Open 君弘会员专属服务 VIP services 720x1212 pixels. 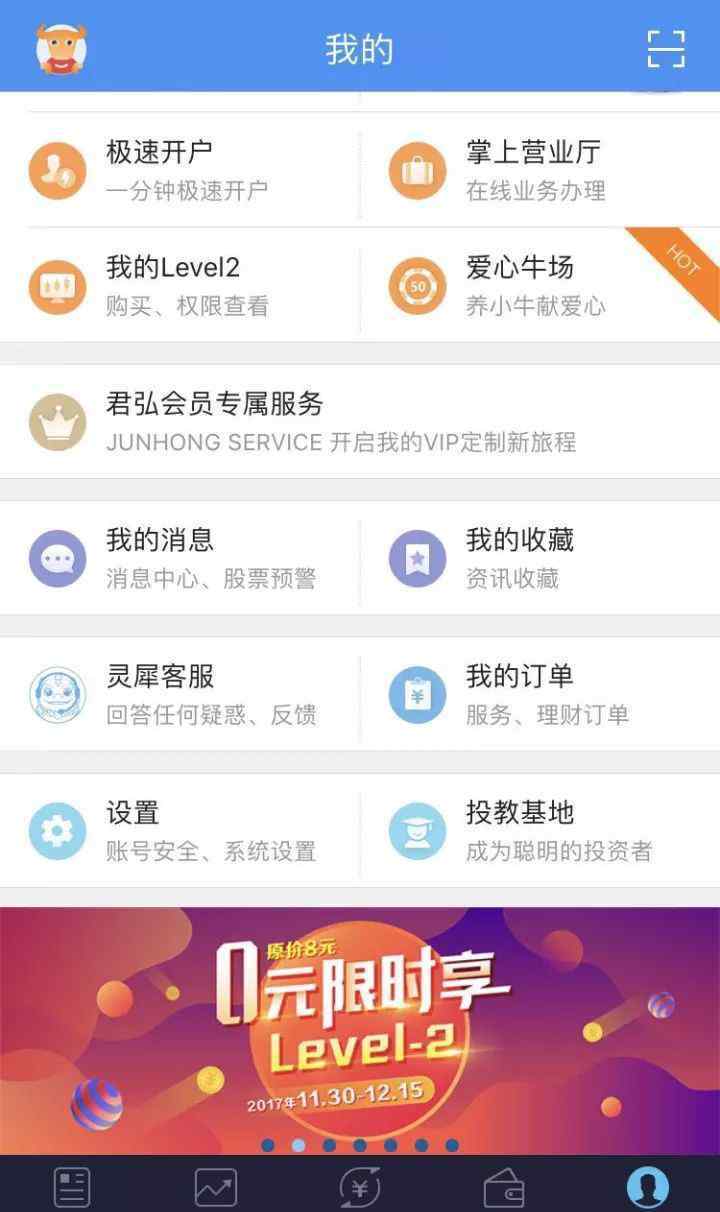360,421
